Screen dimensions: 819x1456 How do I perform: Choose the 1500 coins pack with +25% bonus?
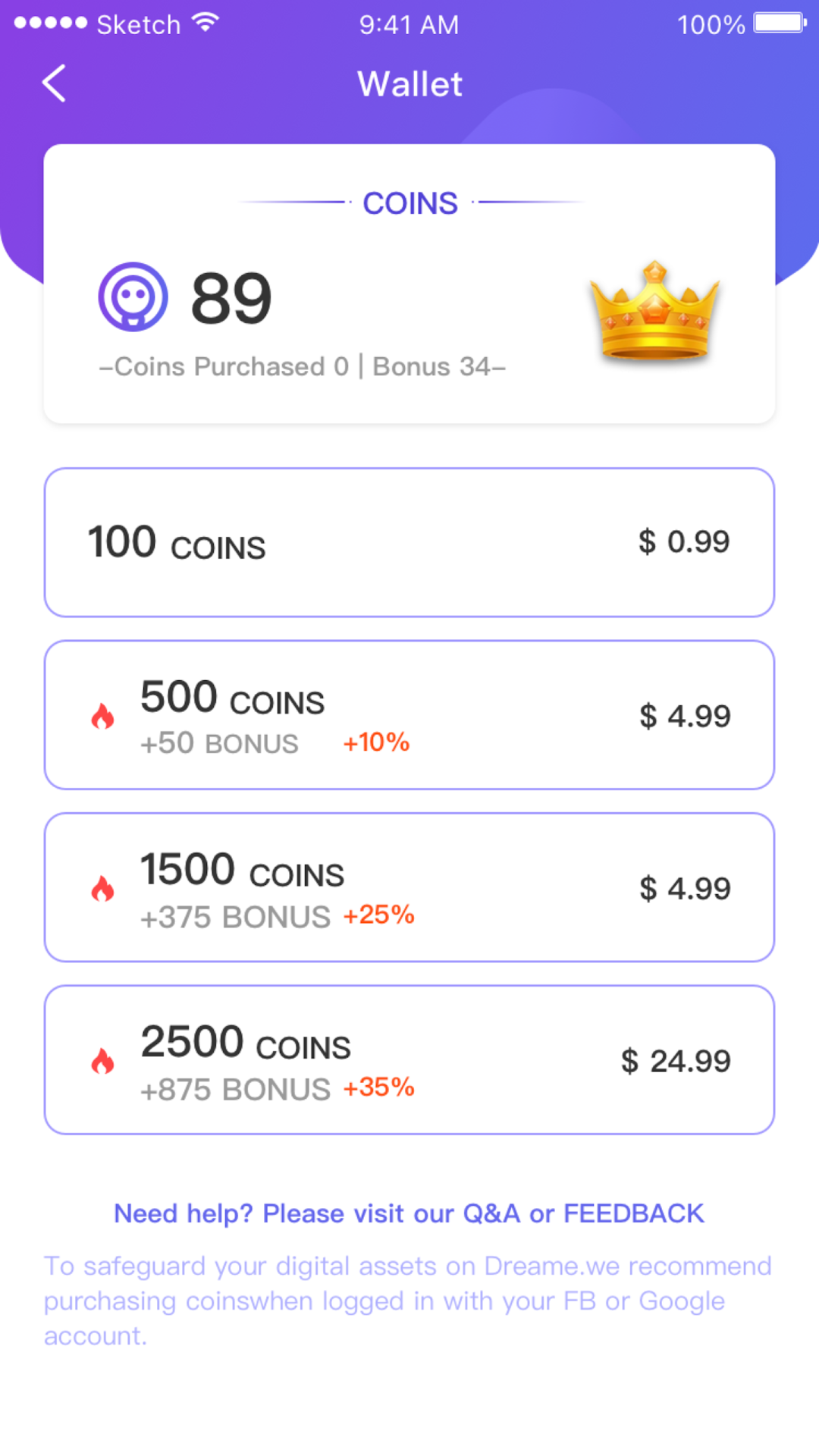pyautogui.click(x=409, y=887)
